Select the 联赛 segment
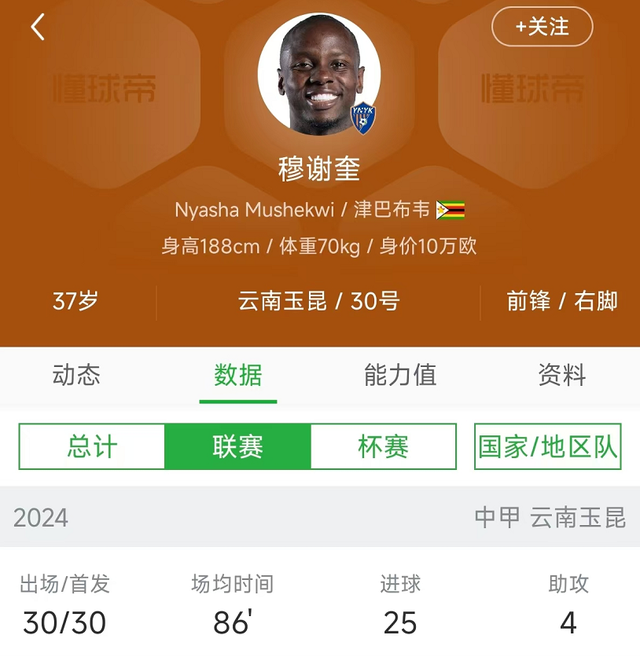Screen dimensions: 640x657 pos(238,446)
